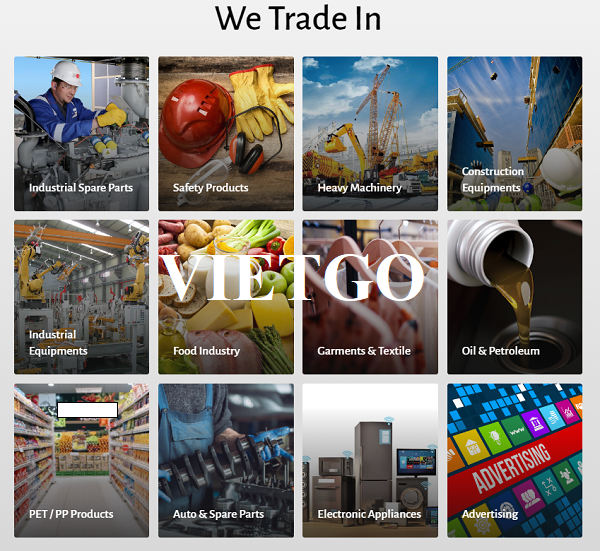Open the Heavy Machinery tile
This screenshot has width=600, height=551.
[x=370, y=133]
